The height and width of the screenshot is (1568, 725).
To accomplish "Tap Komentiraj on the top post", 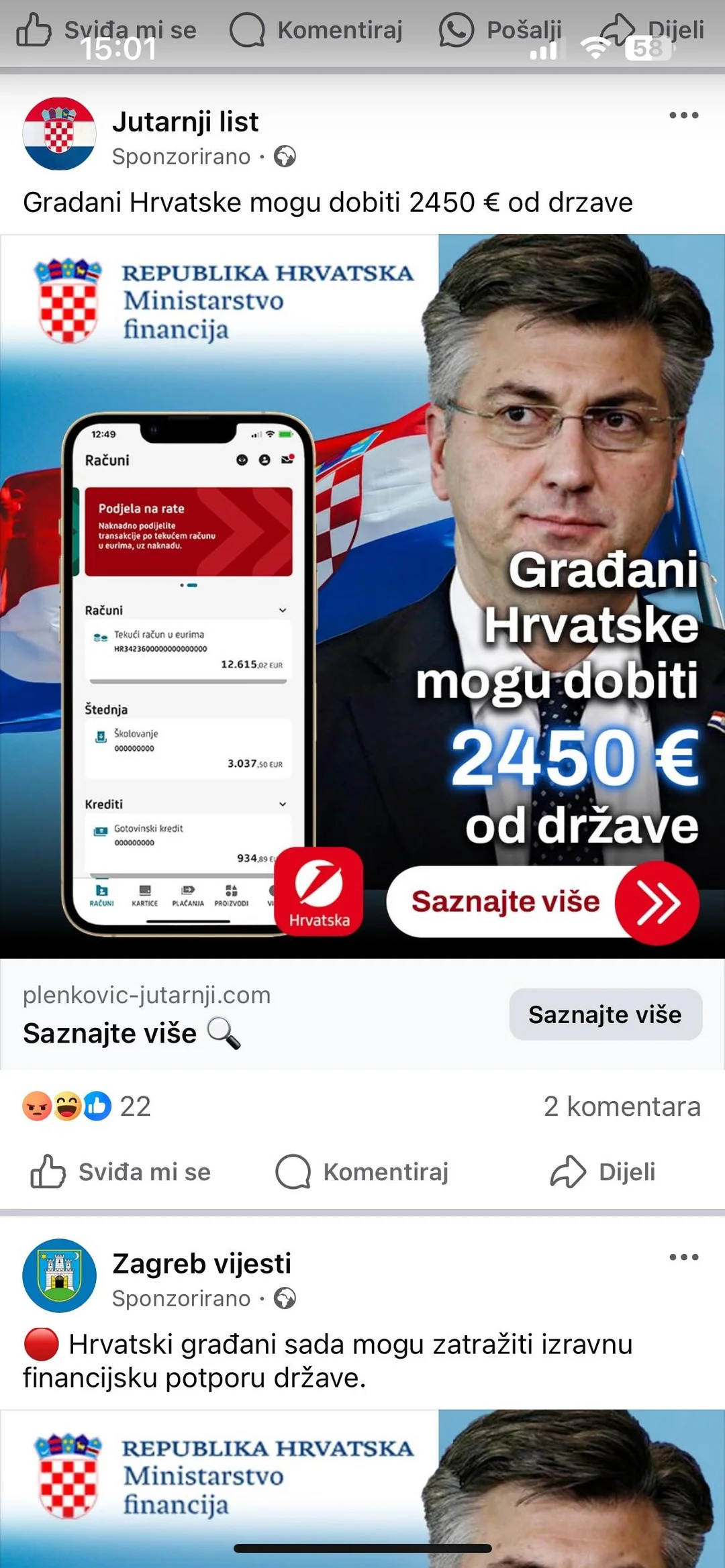I will pos(316,30).
